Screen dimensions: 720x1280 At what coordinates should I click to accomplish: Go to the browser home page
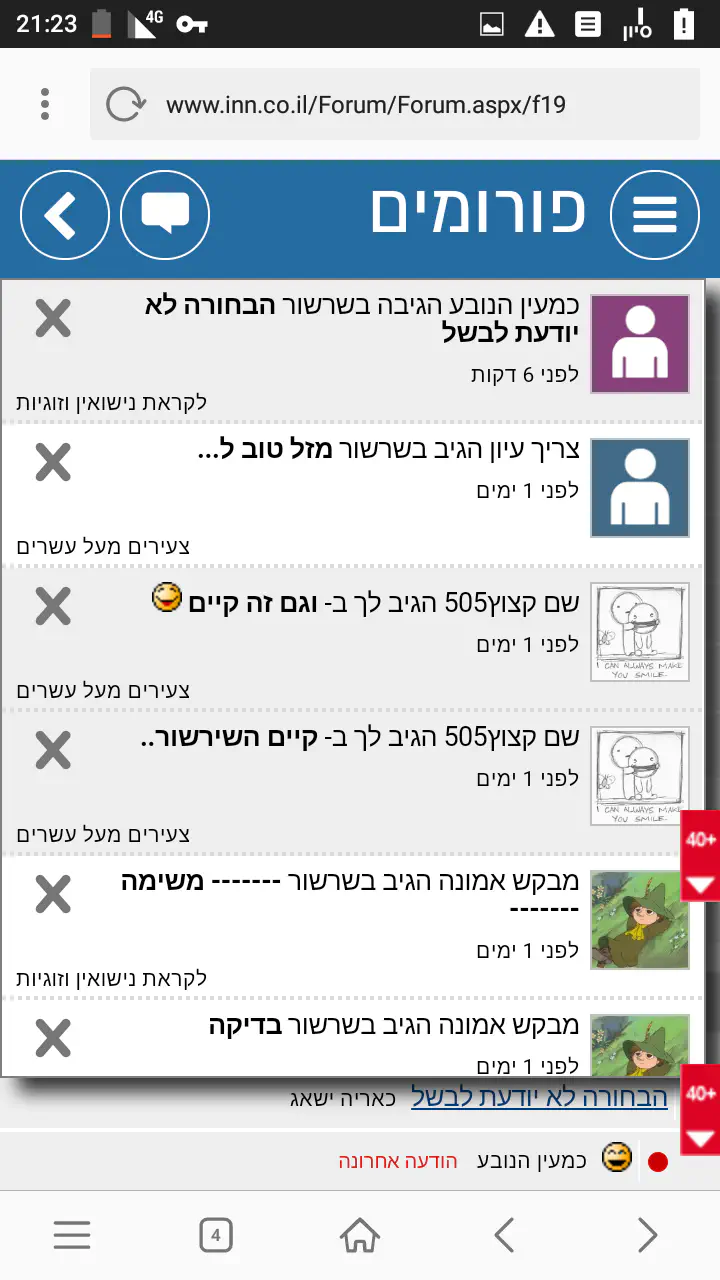360,1236
